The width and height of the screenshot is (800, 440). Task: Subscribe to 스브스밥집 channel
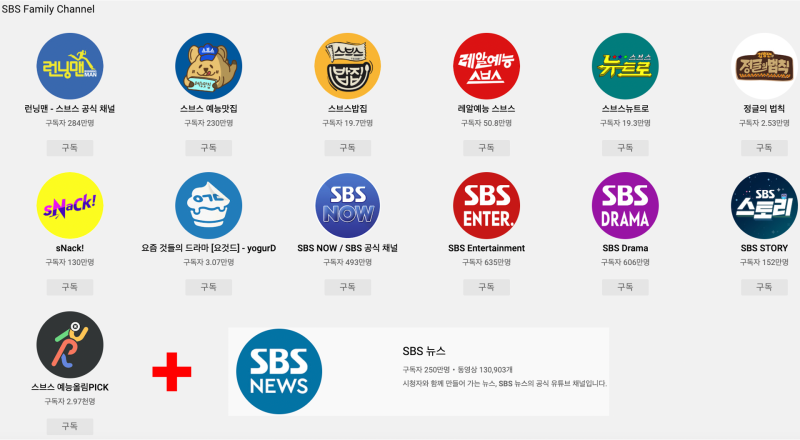tap(347, 147)
